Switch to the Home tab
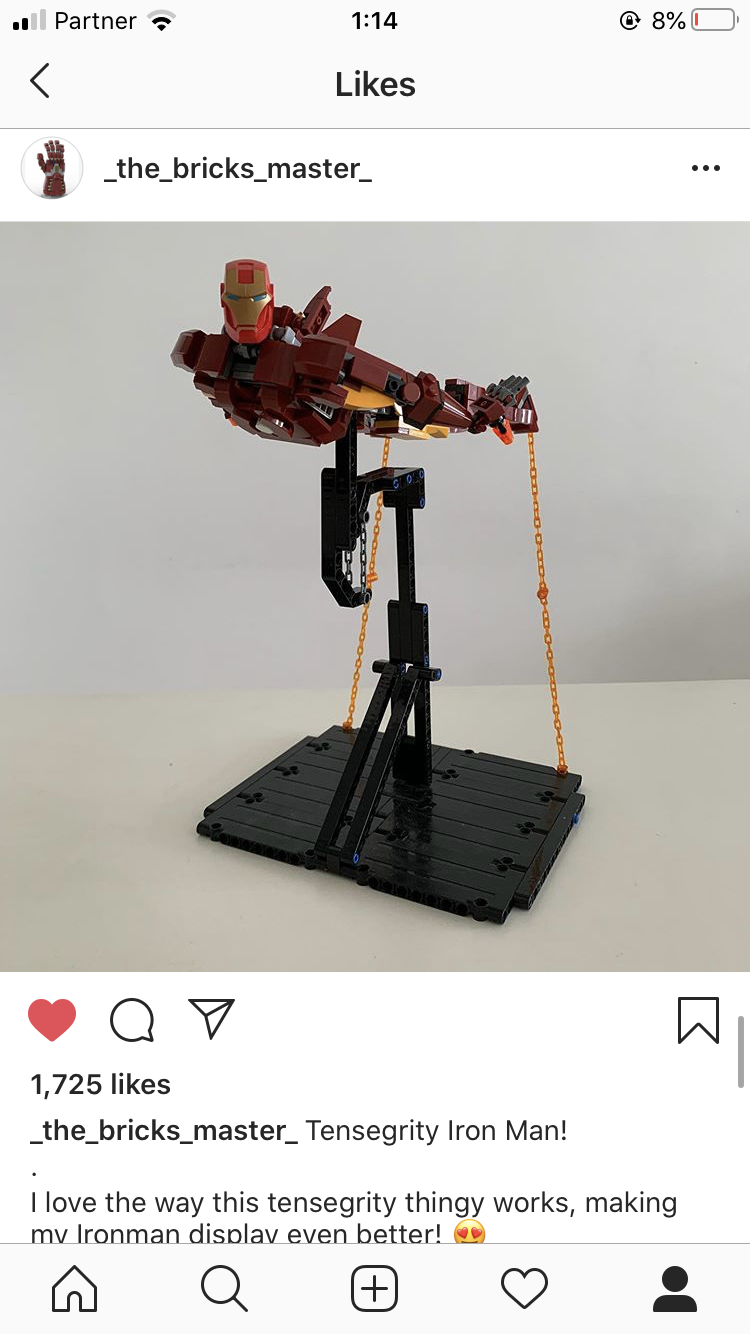The width and height of the screenshot is (750, 1334). click(x=75, y=1288)
